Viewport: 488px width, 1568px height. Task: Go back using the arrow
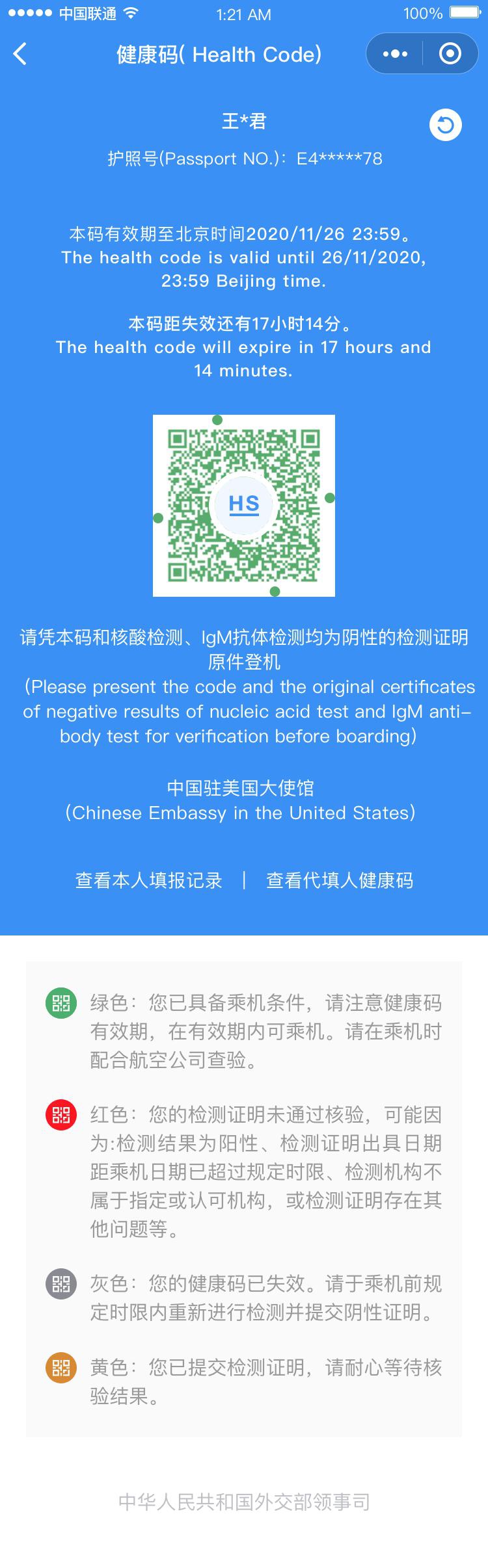tap(21, 54)
